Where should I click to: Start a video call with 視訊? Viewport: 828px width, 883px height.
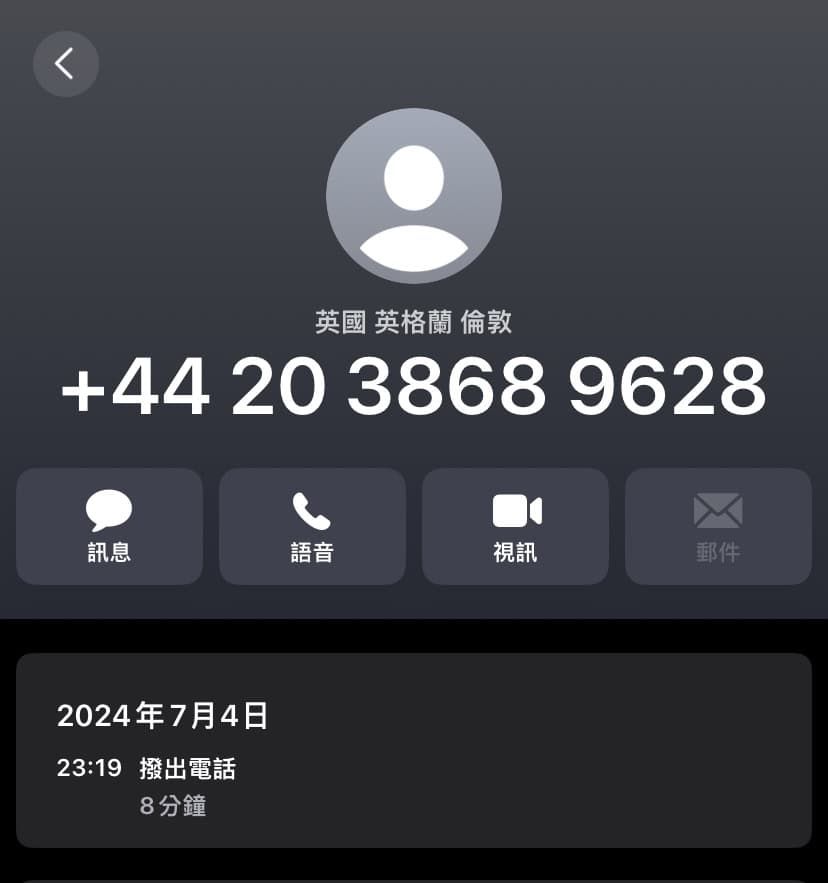pos(515,526)
